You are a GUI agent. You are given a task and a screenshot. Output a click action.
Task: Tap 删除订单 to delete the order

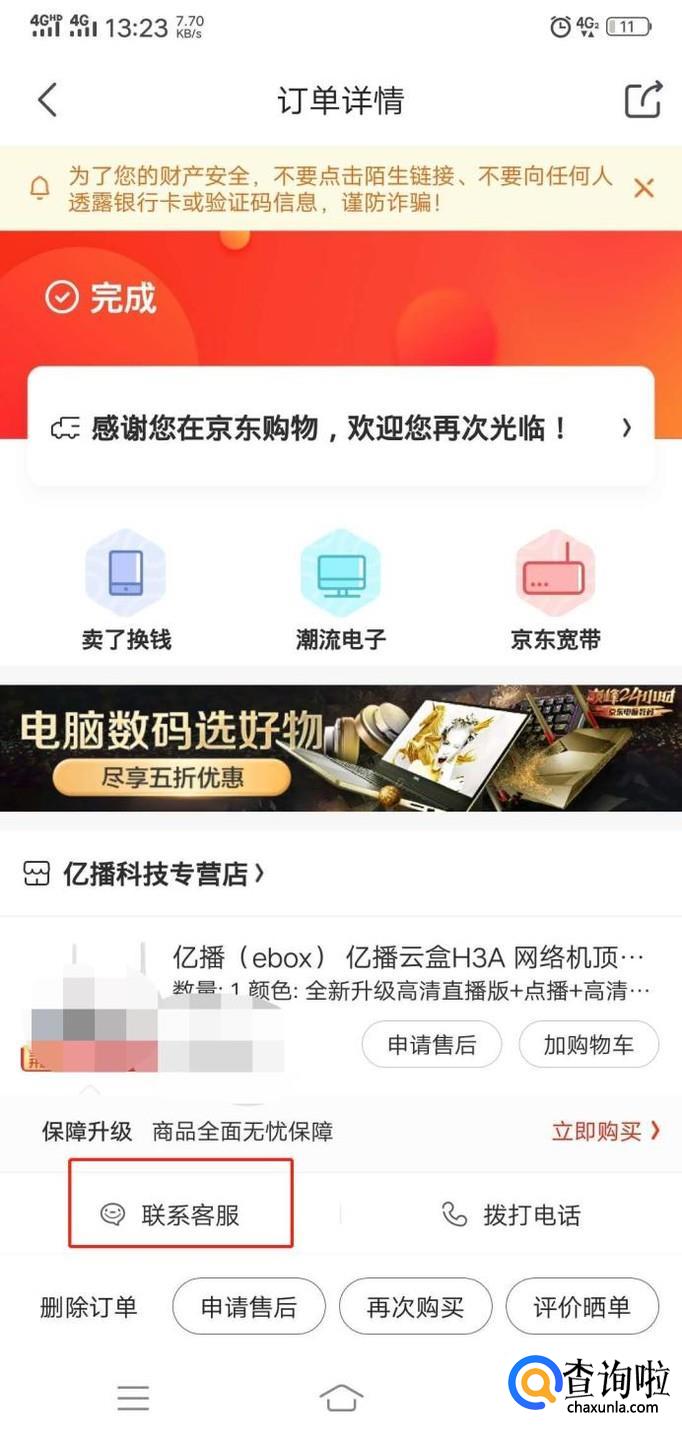point(88,1307)
